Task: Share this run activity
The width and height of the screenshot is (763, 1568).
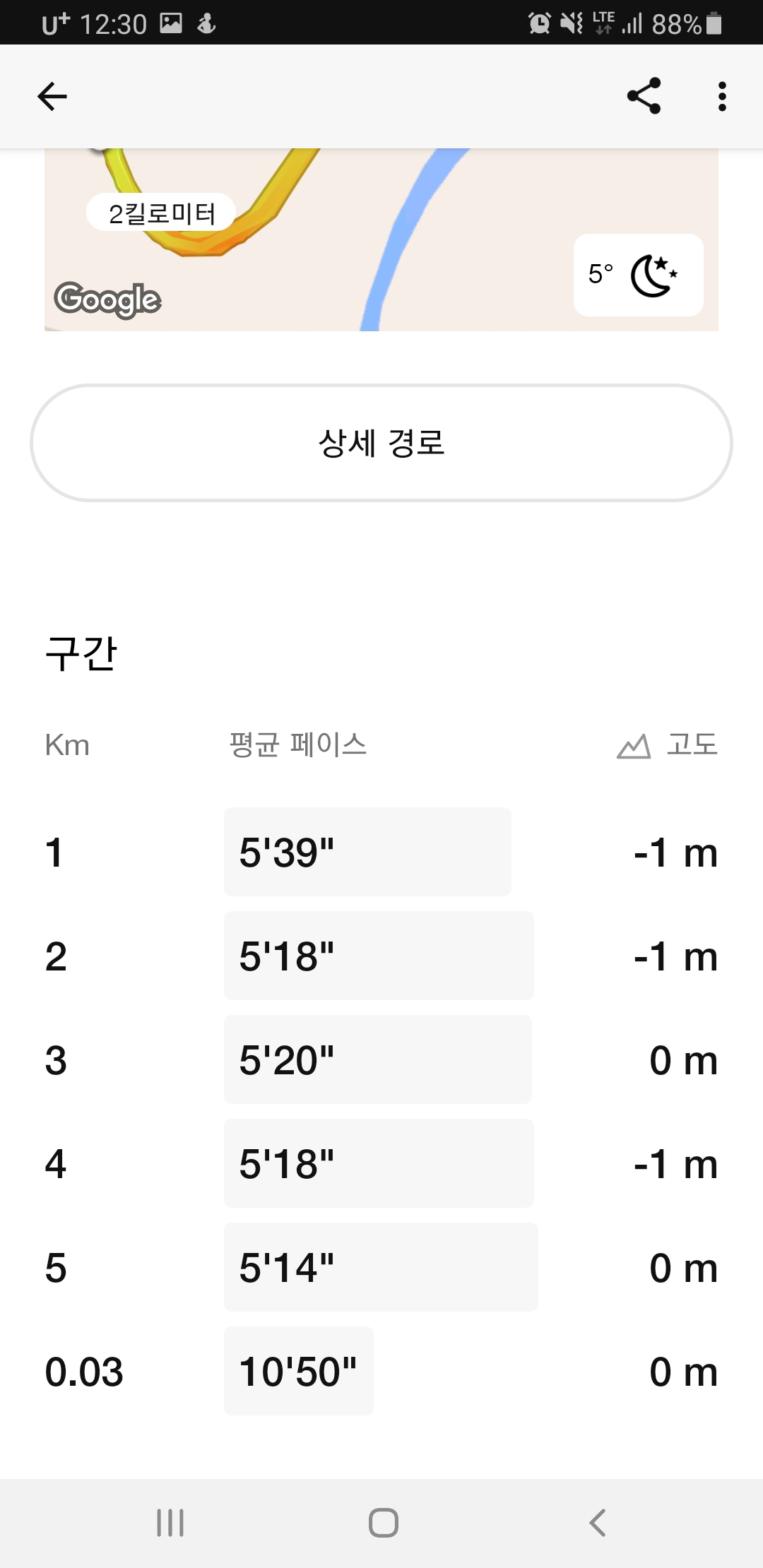Action: point(644,96)
